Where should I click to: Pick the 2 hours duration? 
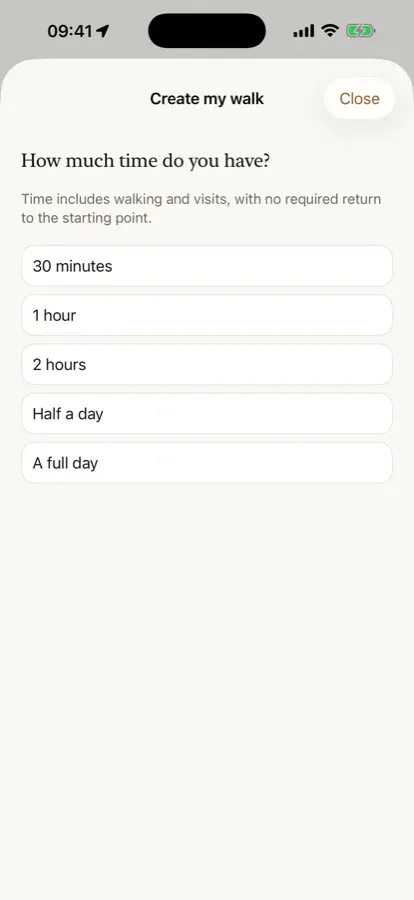coord(207,364)
